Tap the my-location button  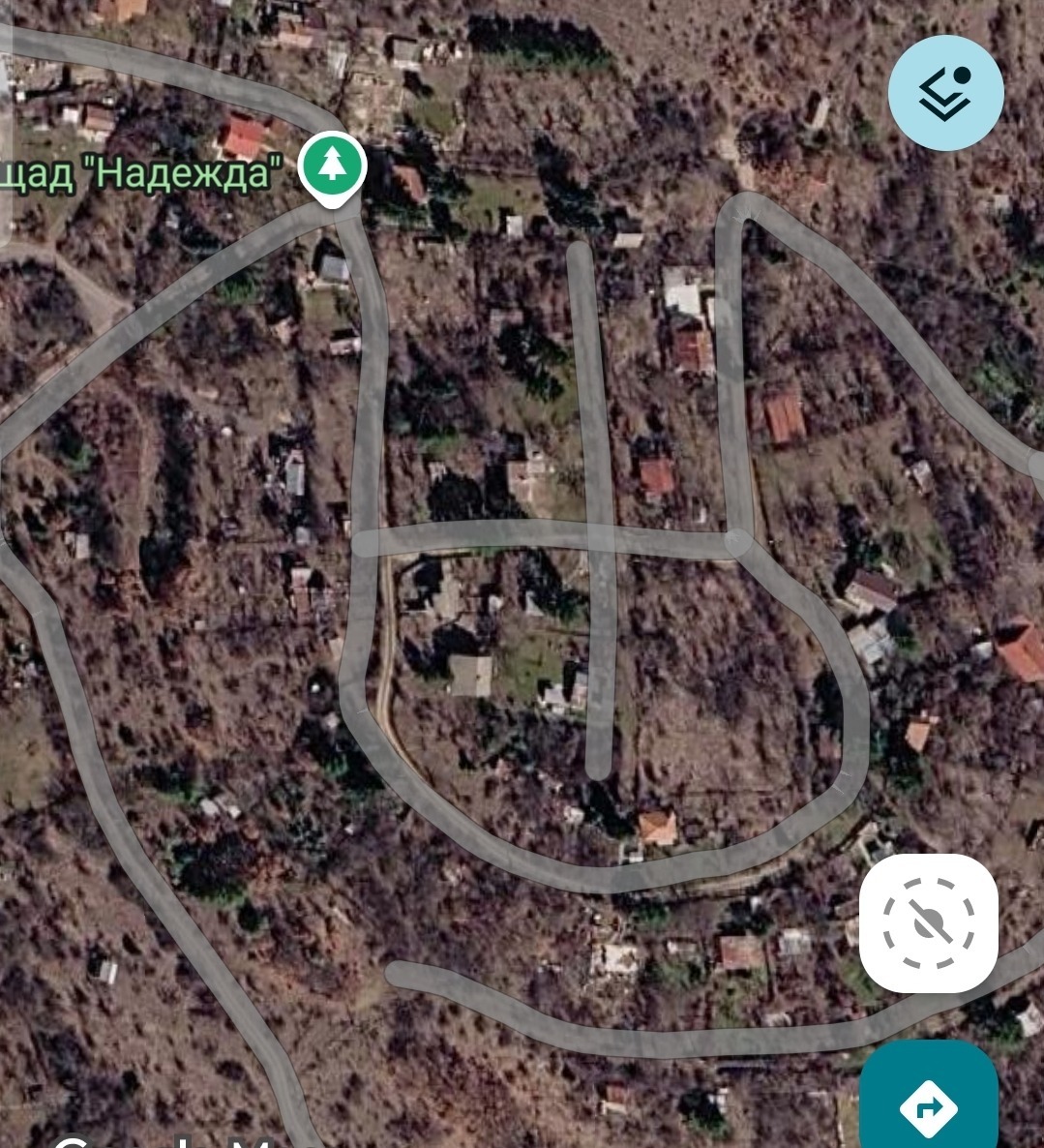929,922
